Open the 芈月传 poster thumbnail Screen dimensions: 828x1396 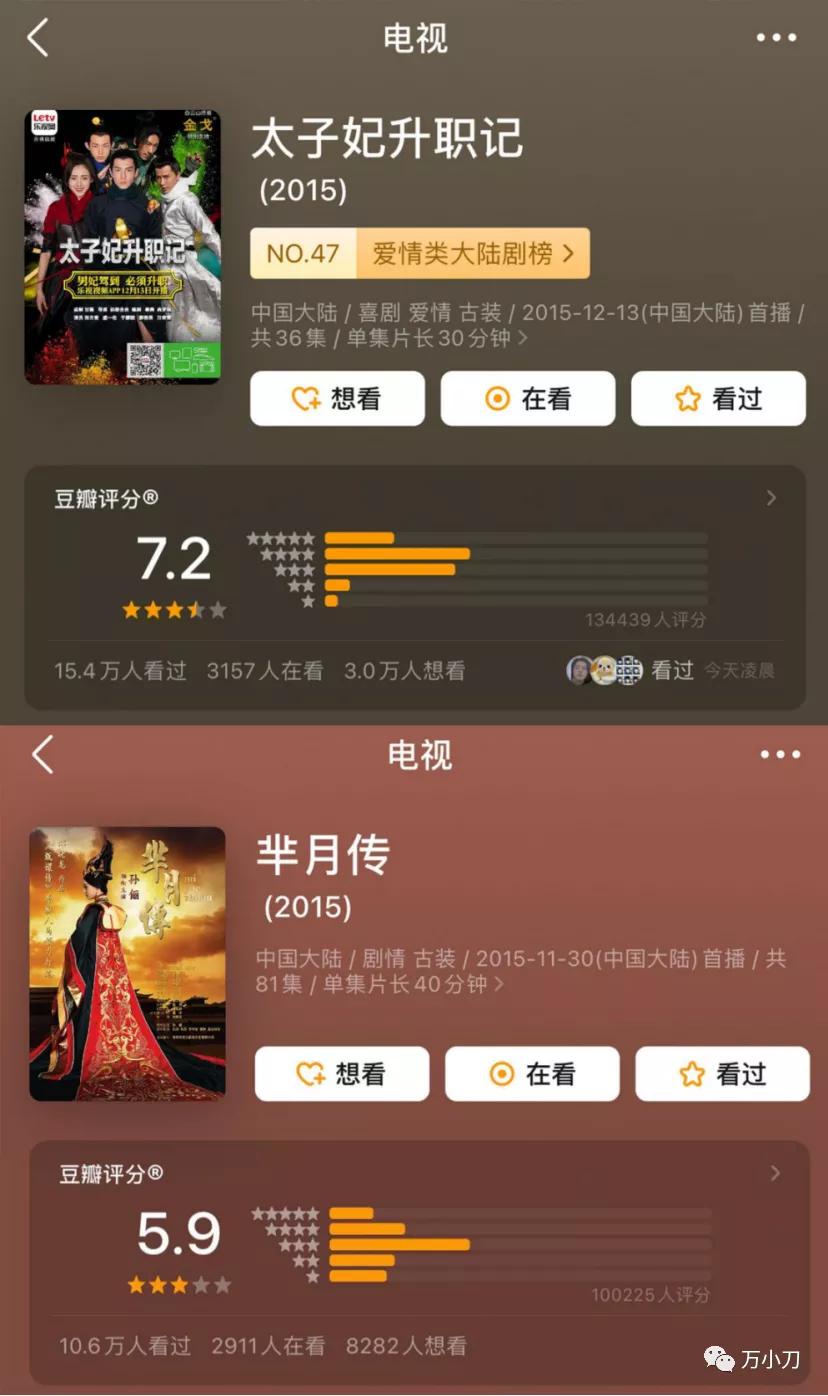pos(125,963)
